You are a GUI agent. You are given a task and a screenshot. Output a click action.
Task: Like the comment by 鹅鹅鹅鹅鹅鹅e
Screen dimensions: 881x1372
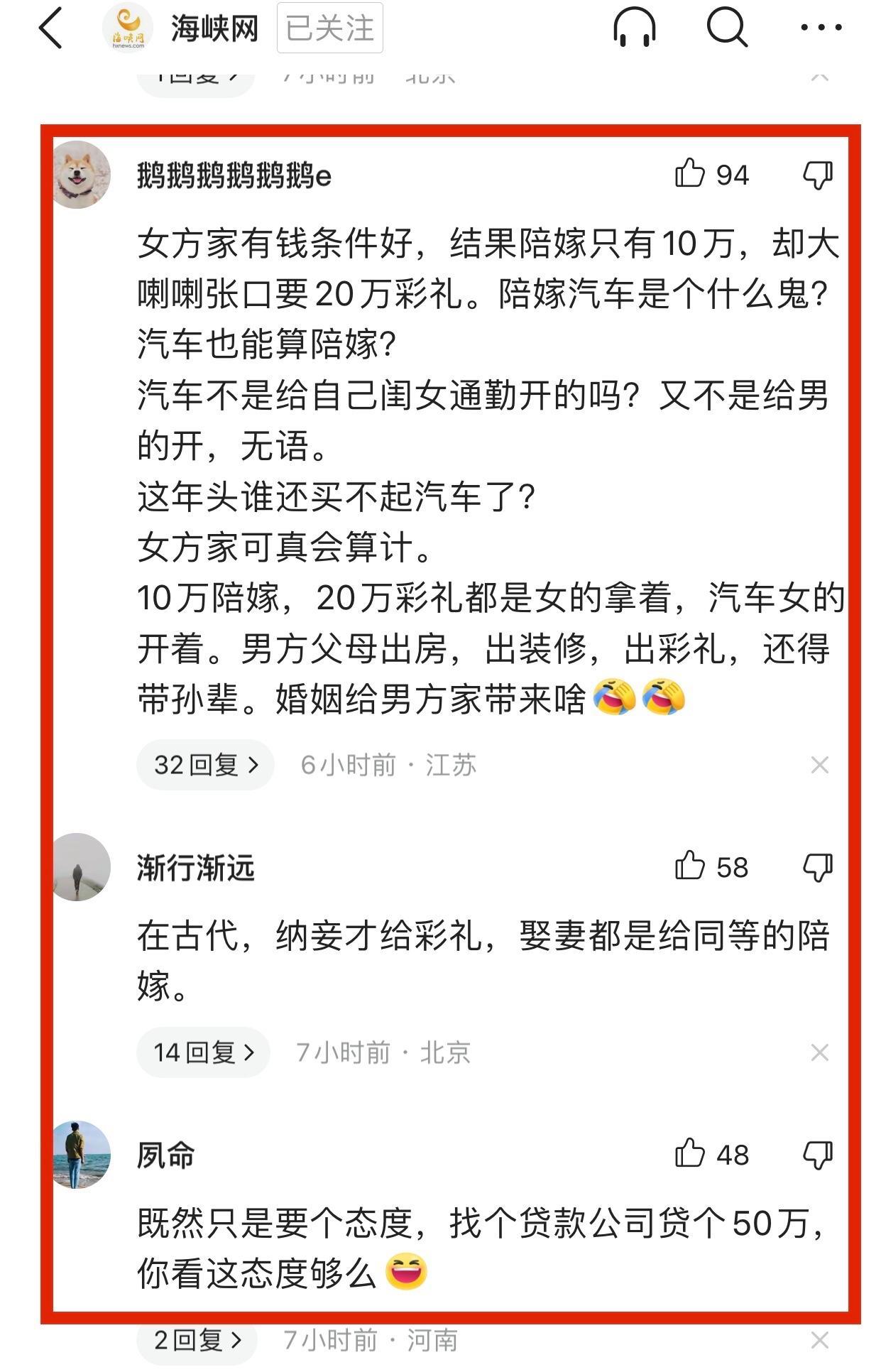[689, 174]
